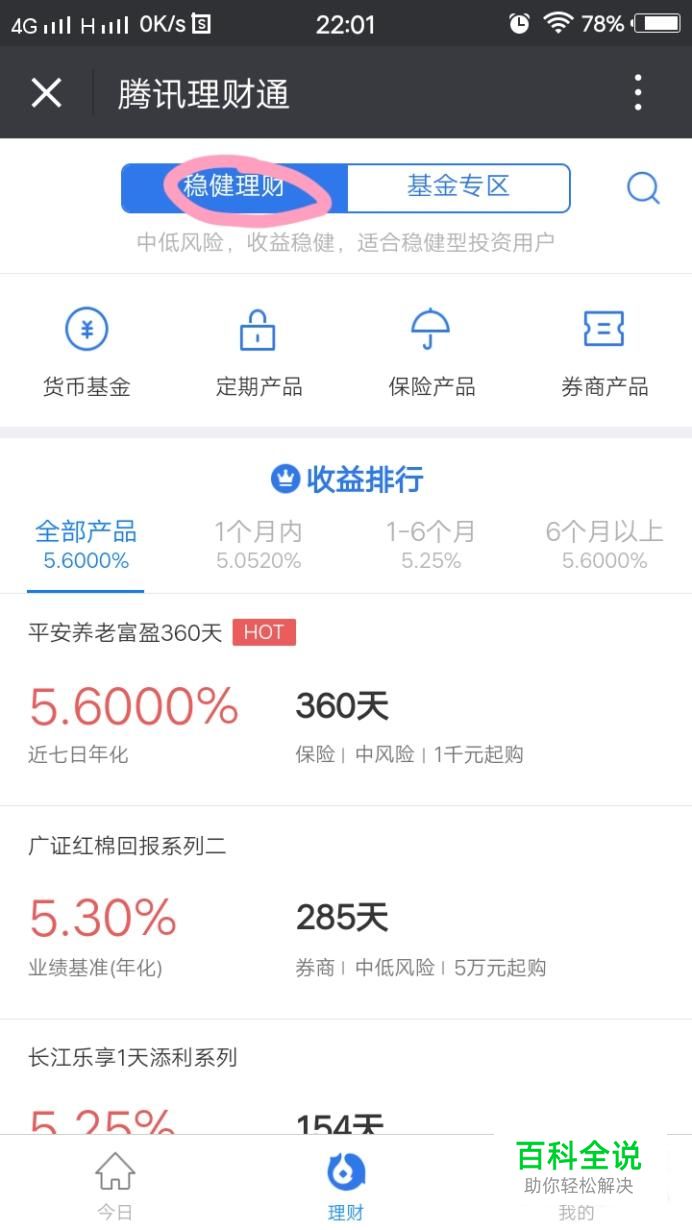Open the 定期产品 category
The height and width of the screenshot is (1230, 692).
259,353
